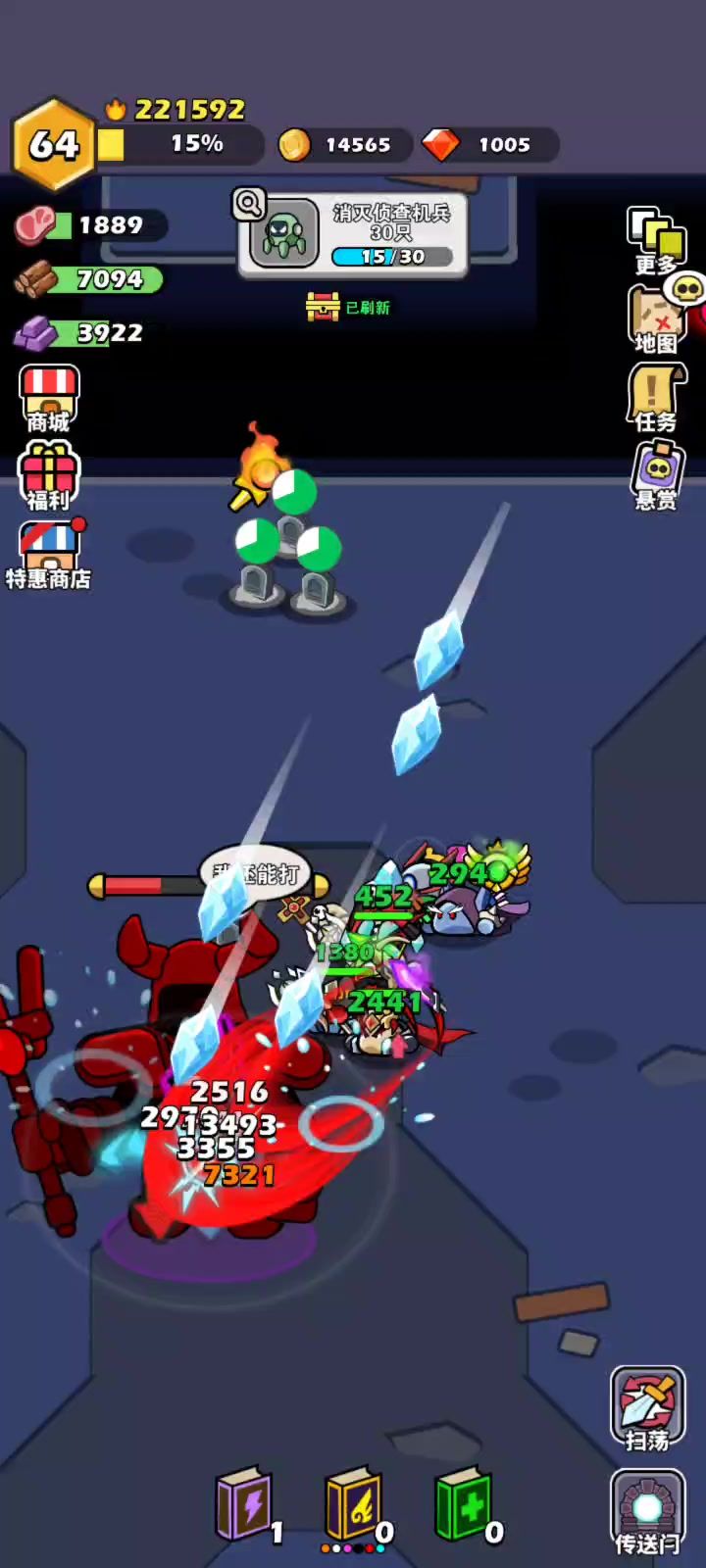Open the 商城 shop
This screenshot has height=1568, width=706.
pyautogui.click(x=49, y=399)
